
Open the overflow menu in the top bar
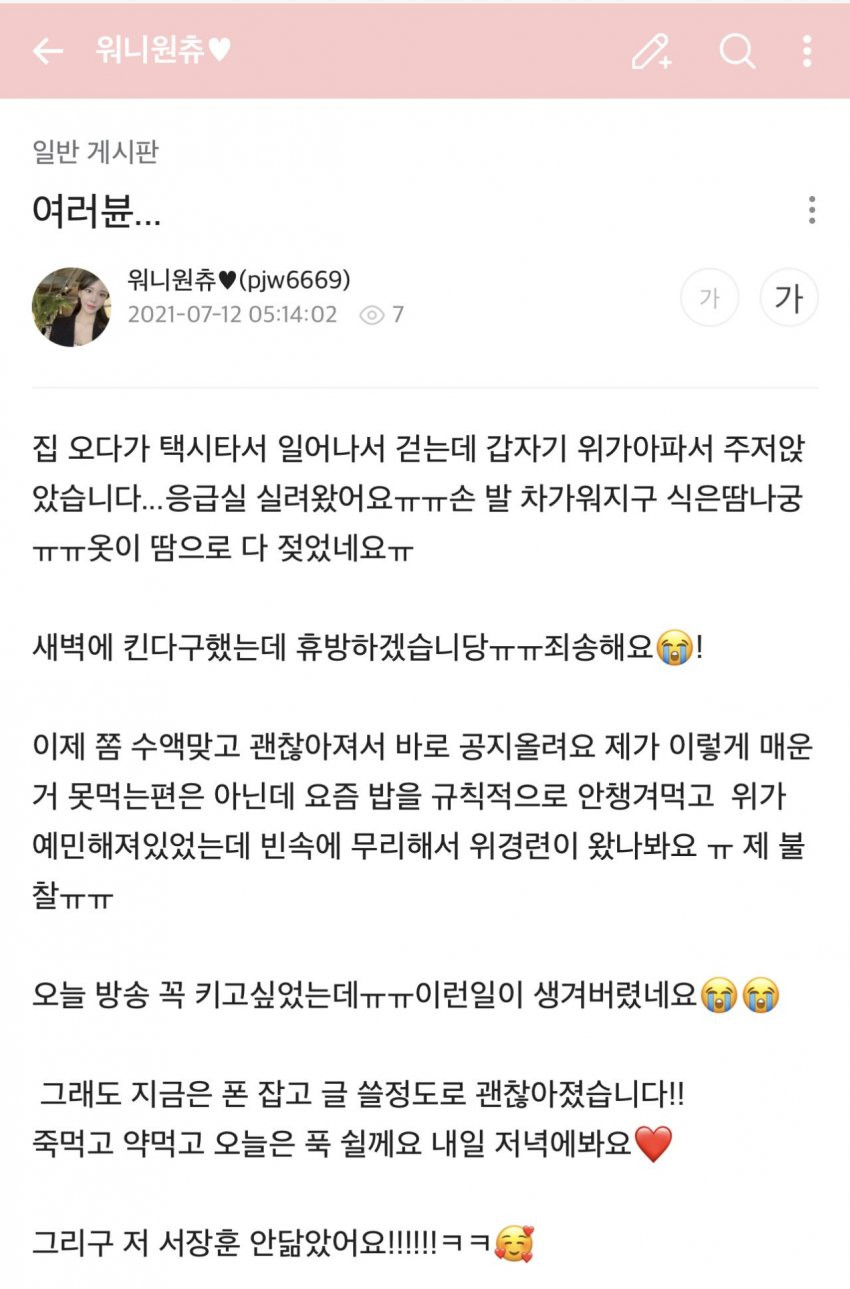pyautogui.click(x=807, y=51)
